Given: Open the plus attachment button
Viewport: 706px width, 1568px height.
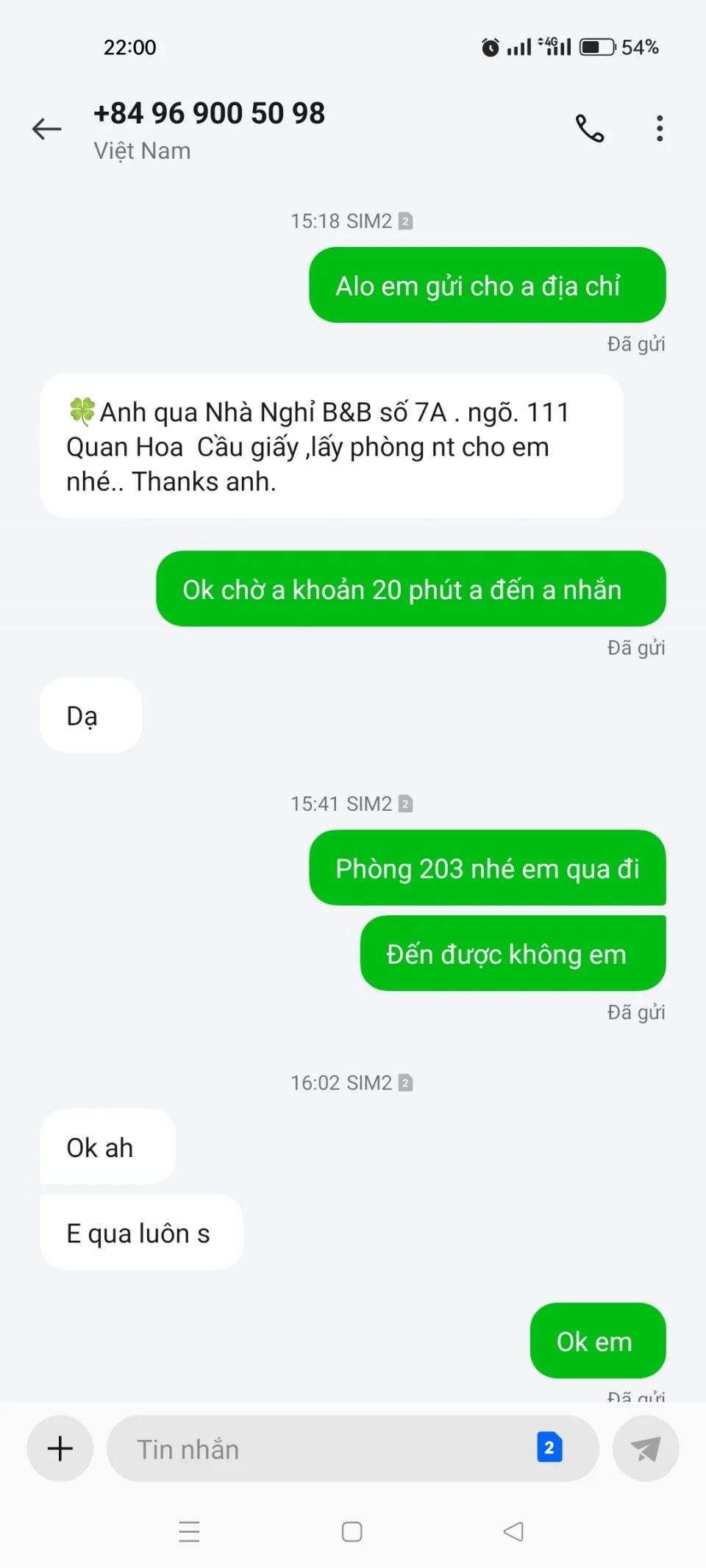Looking at the screenshot, I should (x=60, y=1448).
